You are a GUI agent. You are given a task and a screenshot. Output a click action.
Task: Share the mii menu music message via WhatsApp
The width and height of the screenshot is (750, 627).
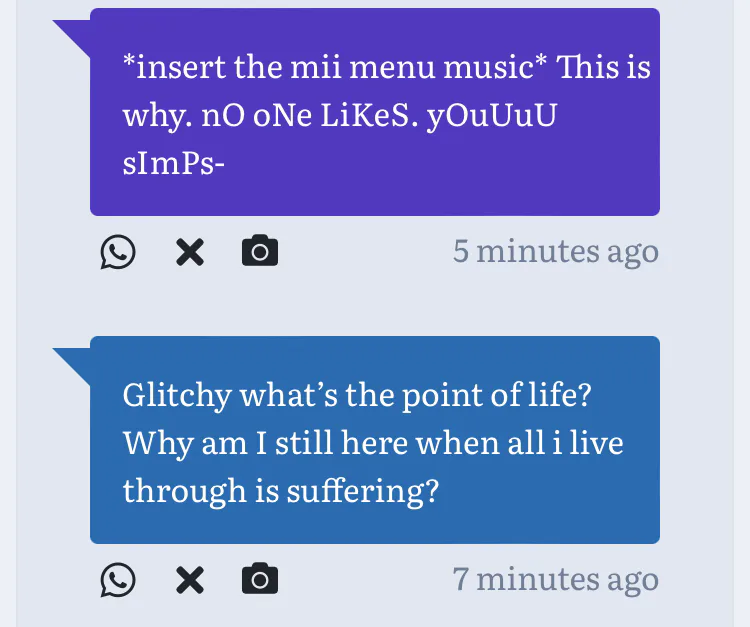tap(118, 252)
